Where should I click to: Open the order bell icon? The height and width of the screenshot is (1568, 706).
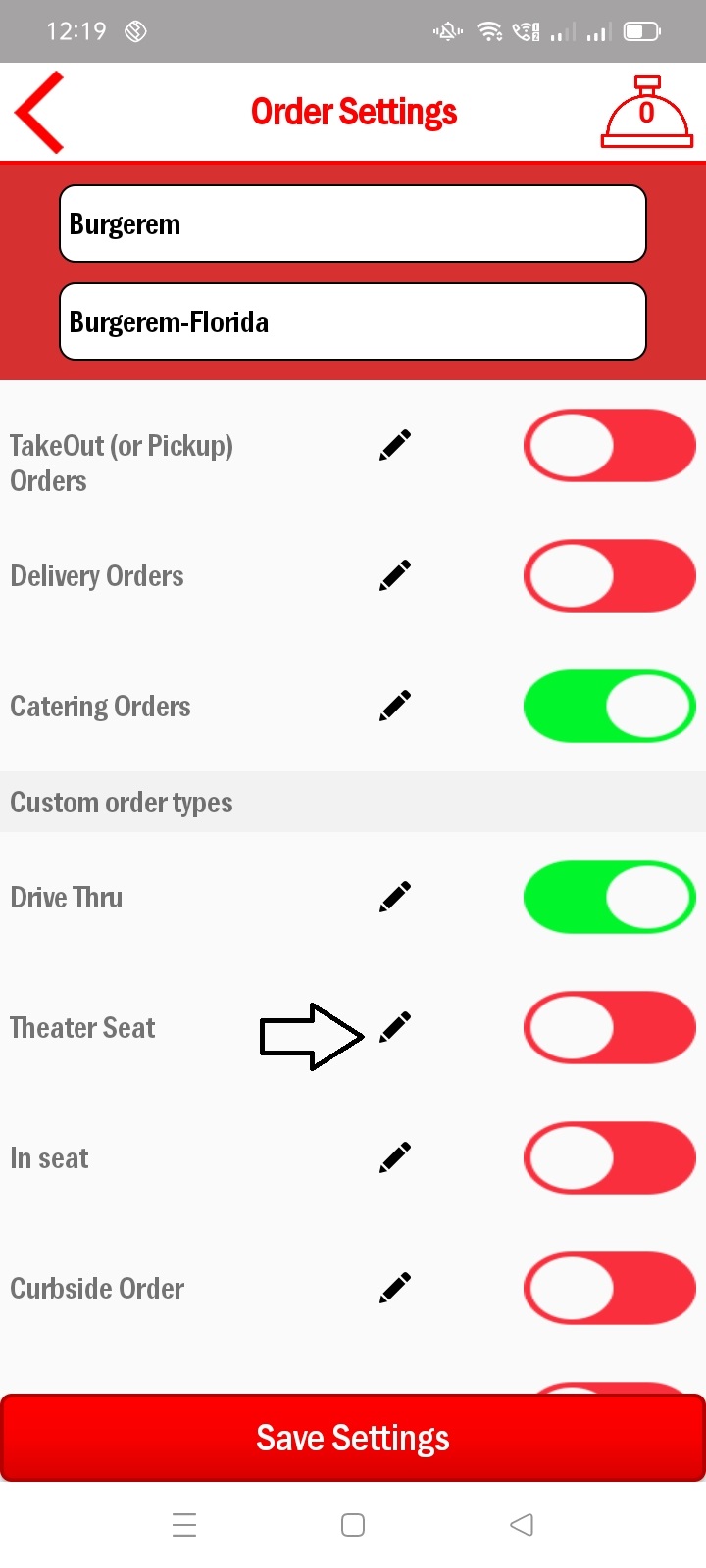point(646,113)
